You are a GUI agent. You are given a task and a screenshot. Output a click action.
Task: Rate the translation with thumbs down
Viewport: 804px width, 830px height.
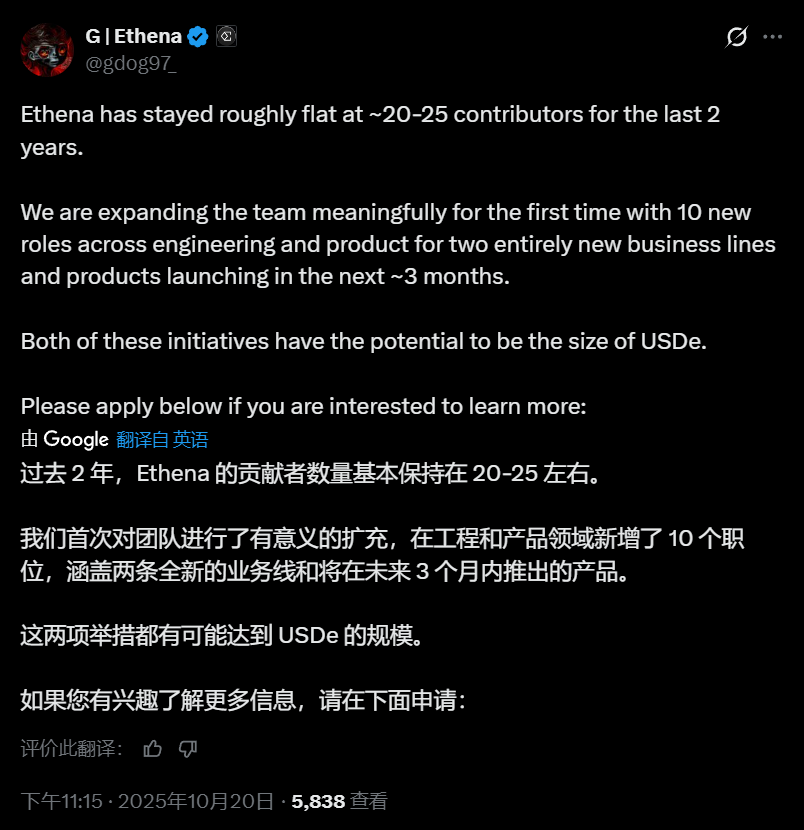[187, 749]
